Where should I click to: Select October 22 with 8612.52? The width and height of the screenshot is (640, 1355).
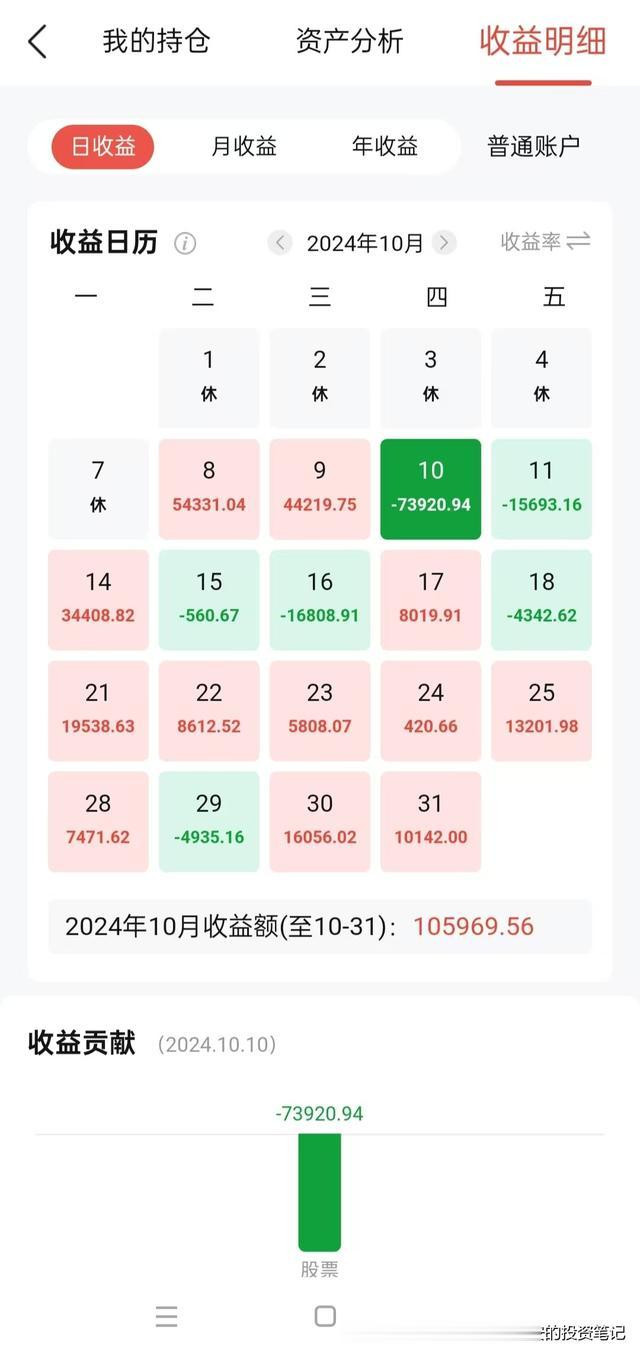209,711
